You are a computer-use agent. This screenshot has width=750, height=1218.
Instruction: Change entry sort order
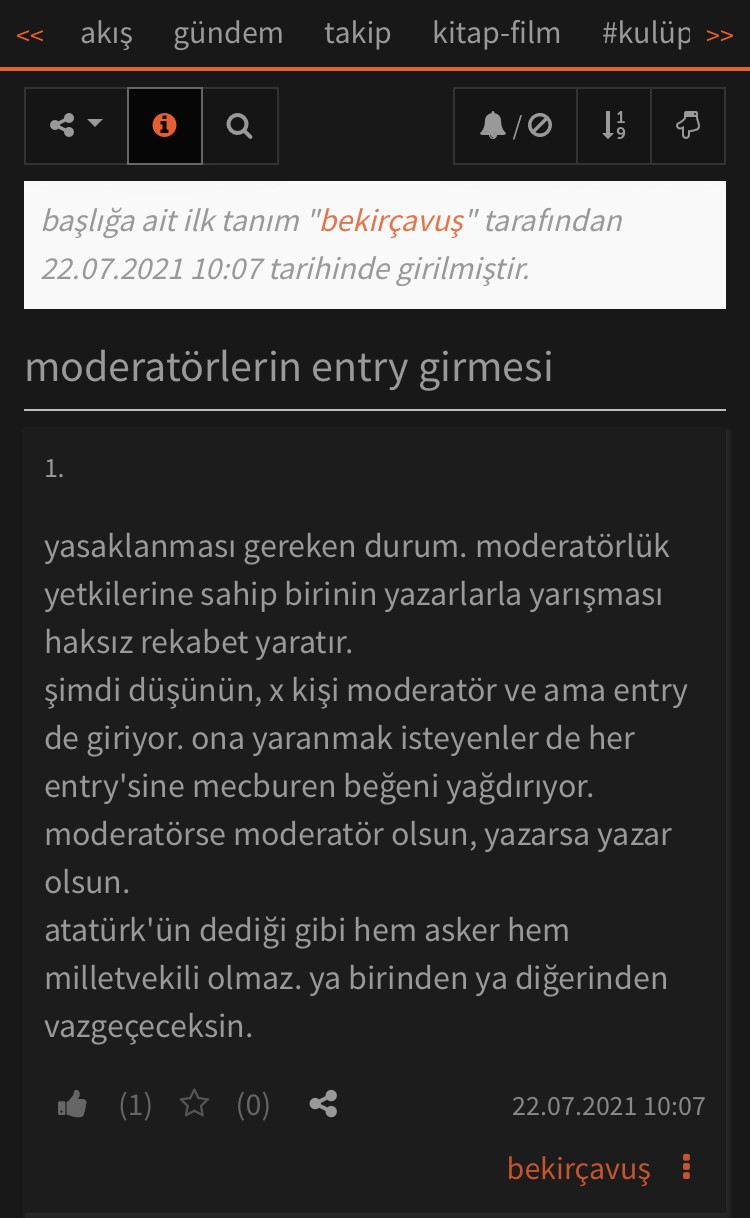(x=613, y=126)
